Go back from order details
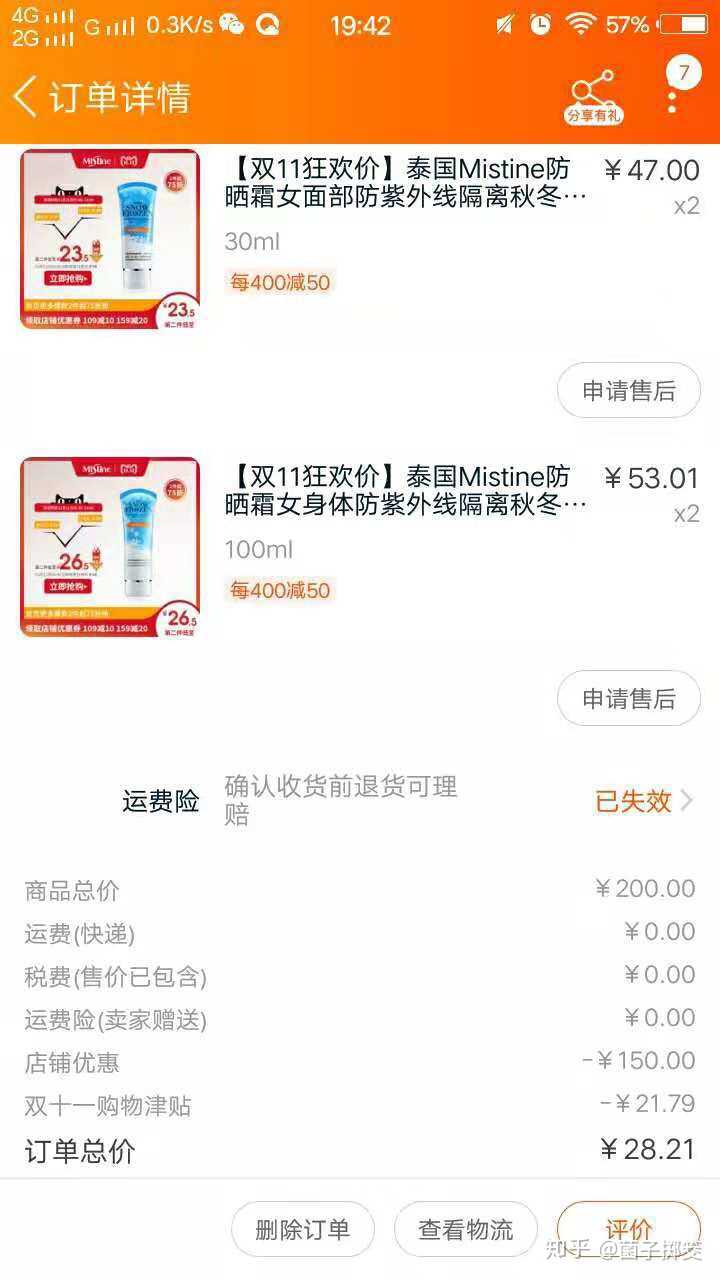720x1280 pixels. (x=27, y=97)
